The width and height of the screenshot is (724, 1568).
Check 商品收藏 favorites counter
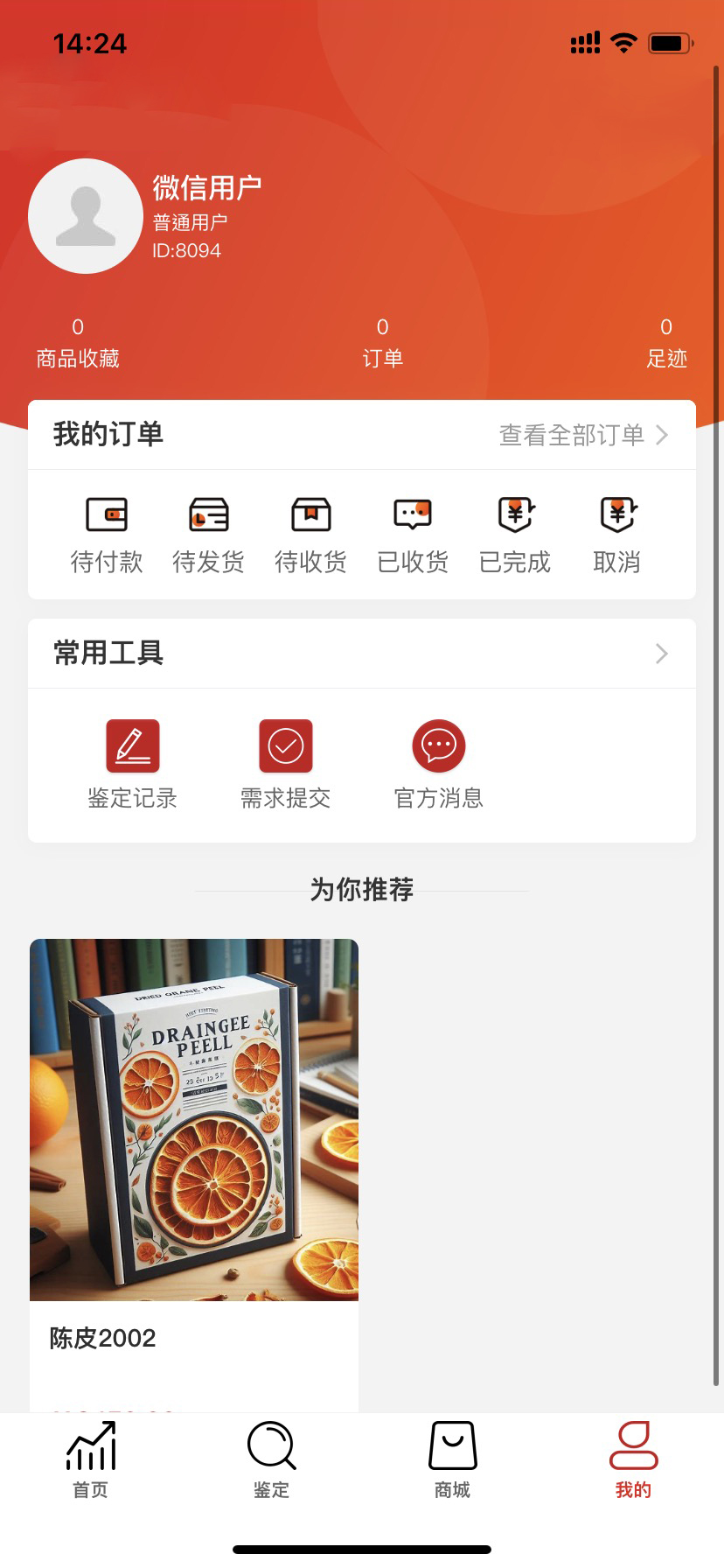pyautogui.click(x=78, y=341)
